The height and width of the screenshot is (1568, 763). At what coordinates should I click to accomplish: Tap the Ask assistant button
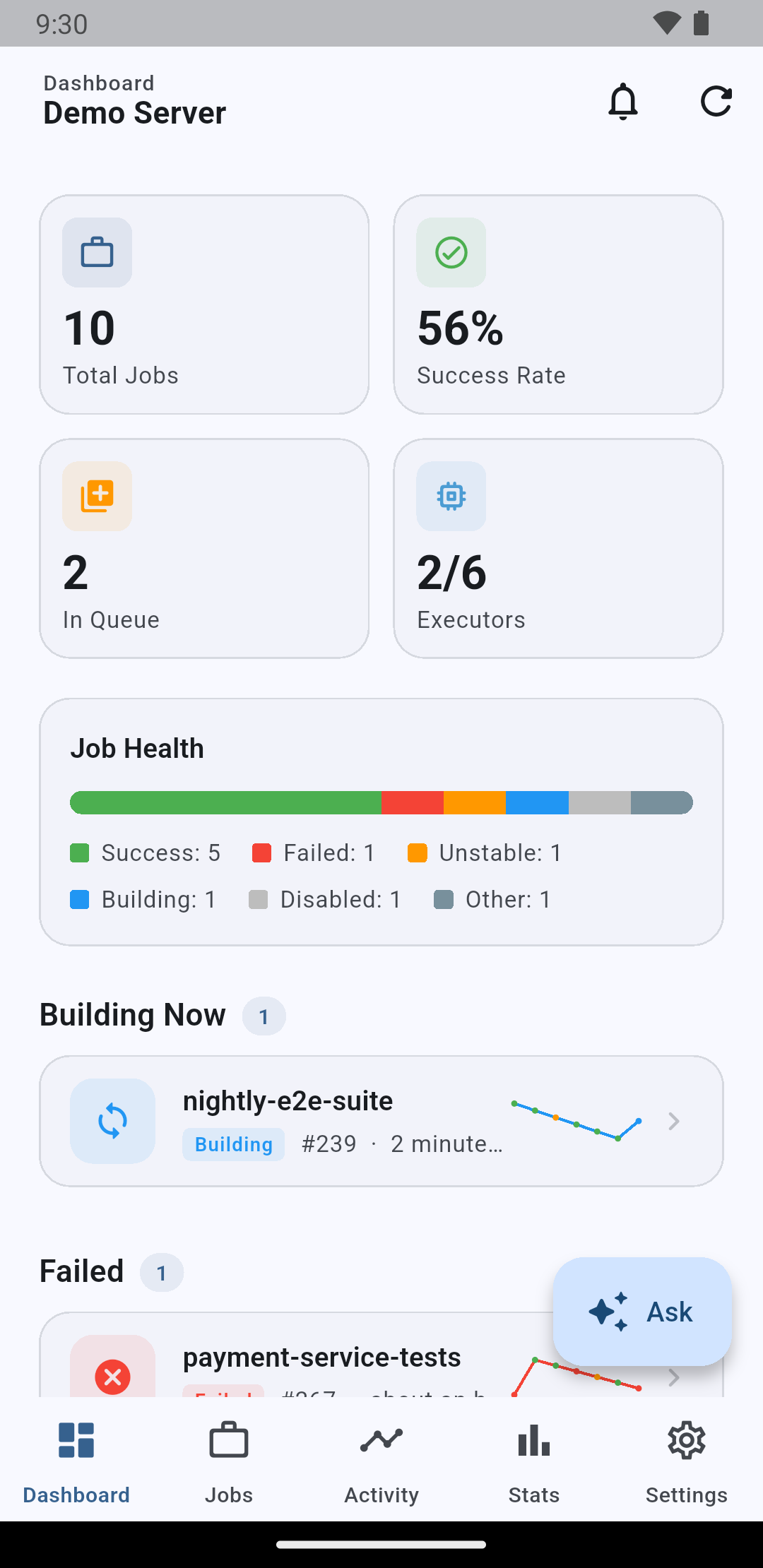tap(642, 1312)
